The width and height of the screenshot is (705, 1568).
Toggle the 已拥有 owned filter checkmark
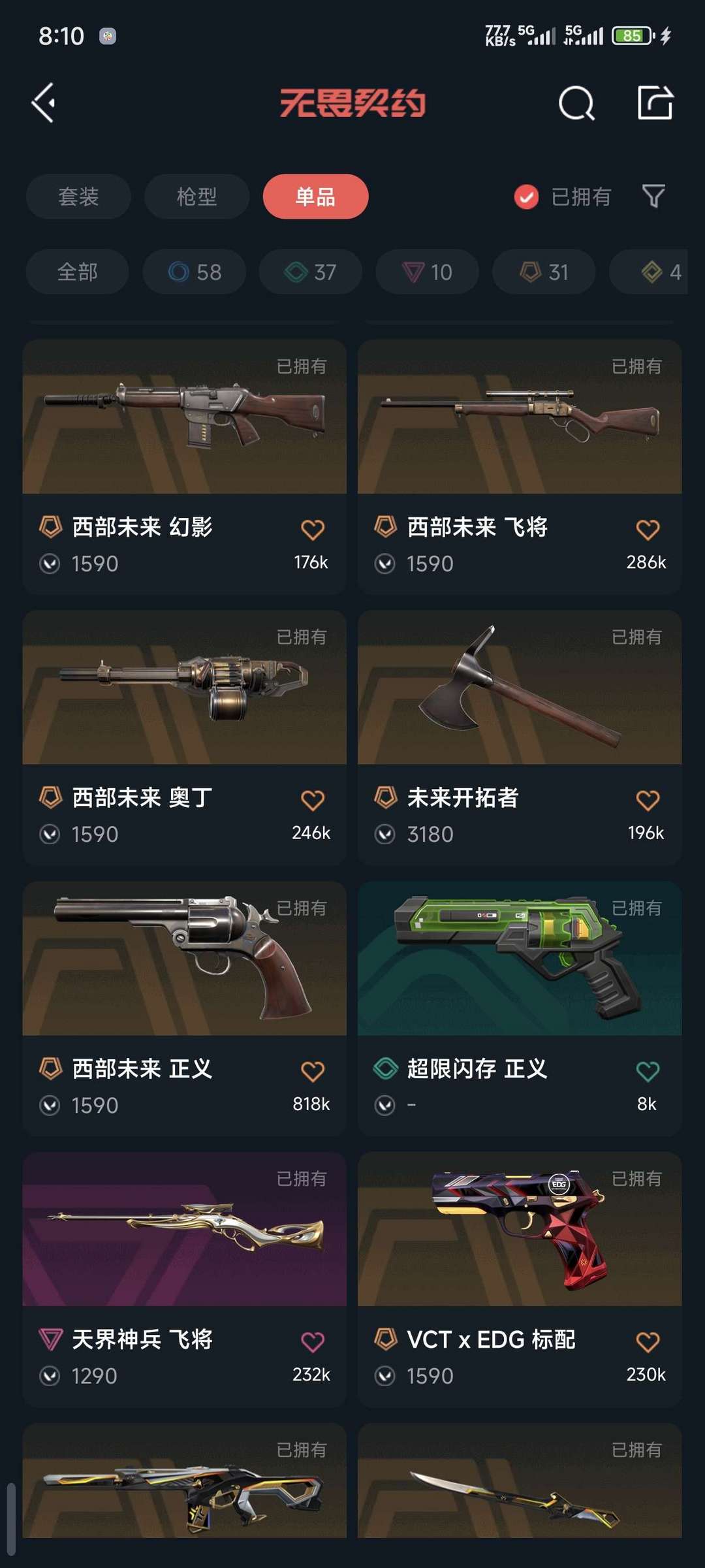click(x=526, y=197)
